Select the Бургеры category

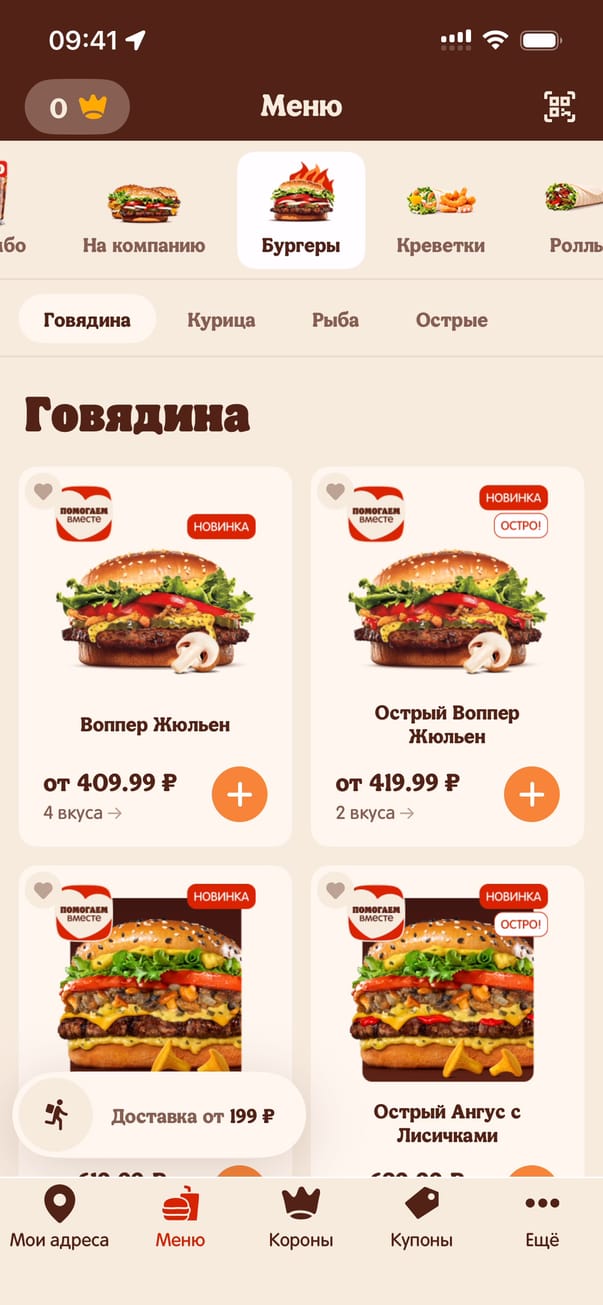pyautogui.click(x=301, y=211)
